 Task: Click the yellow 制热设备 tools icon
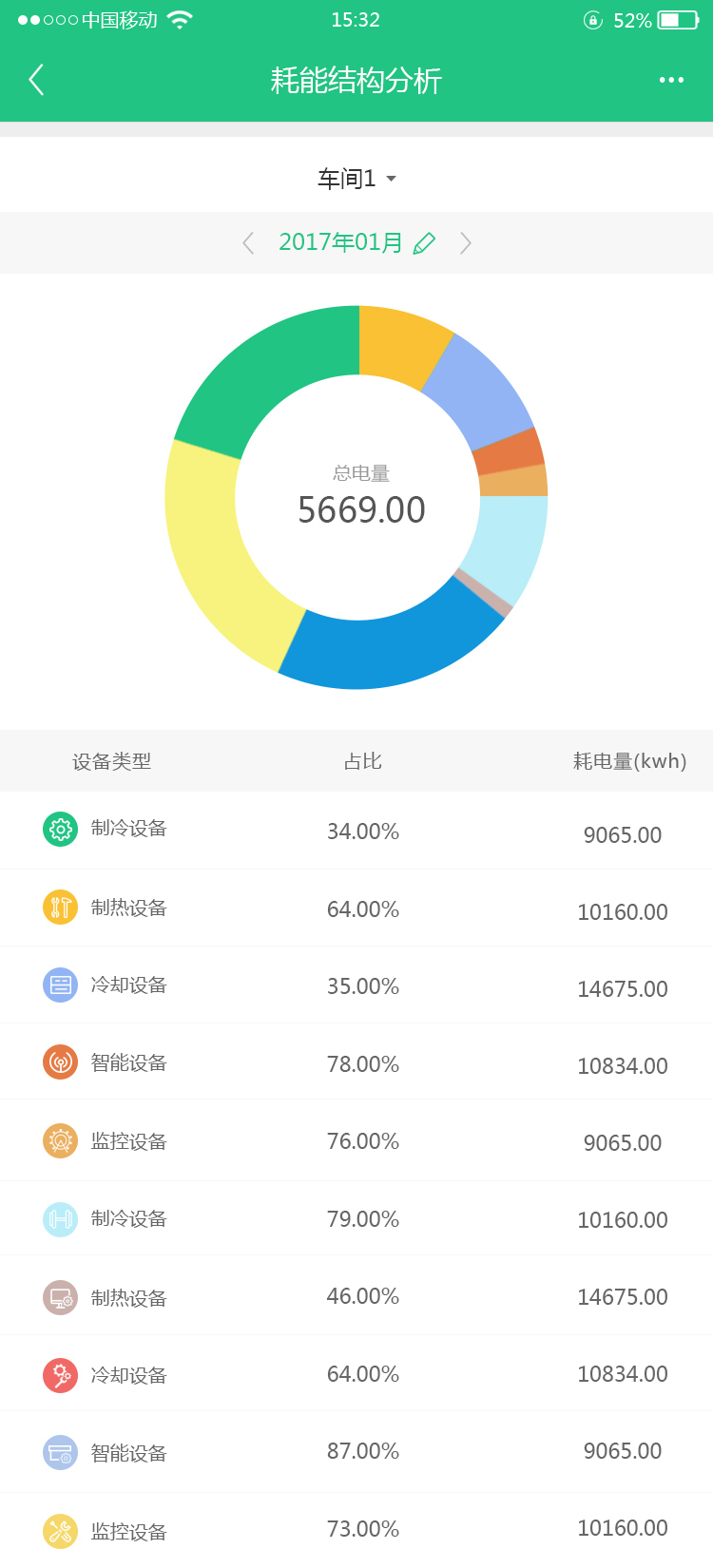[61, 907]
